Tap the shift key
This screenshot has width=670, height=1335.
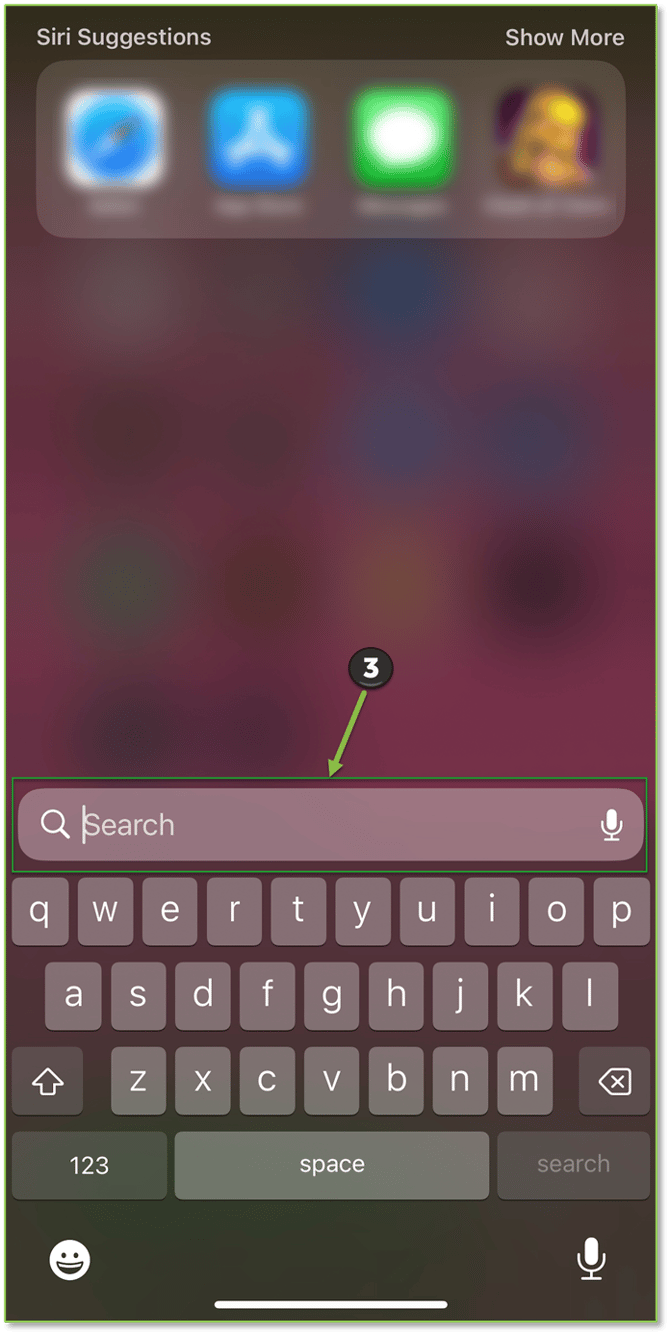point(48,1081)
